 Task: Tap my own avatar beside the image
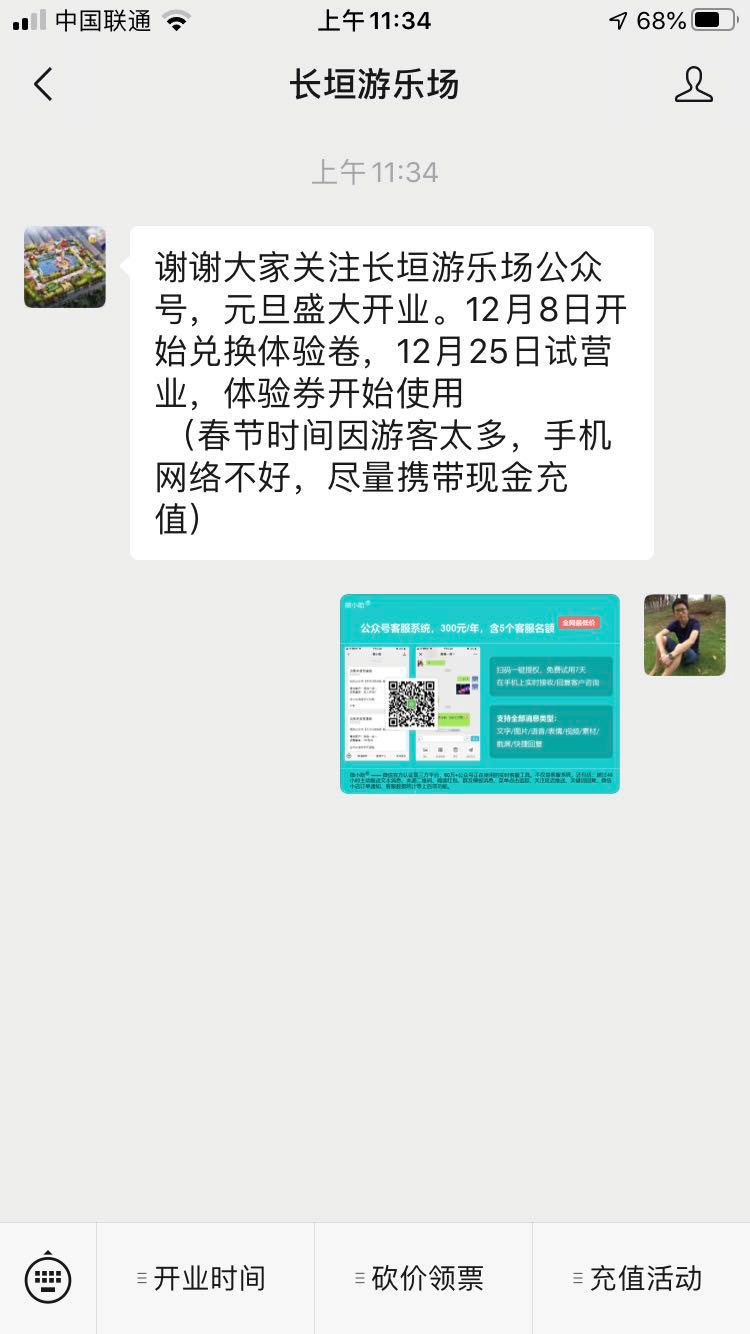click(x=684, y=635)
